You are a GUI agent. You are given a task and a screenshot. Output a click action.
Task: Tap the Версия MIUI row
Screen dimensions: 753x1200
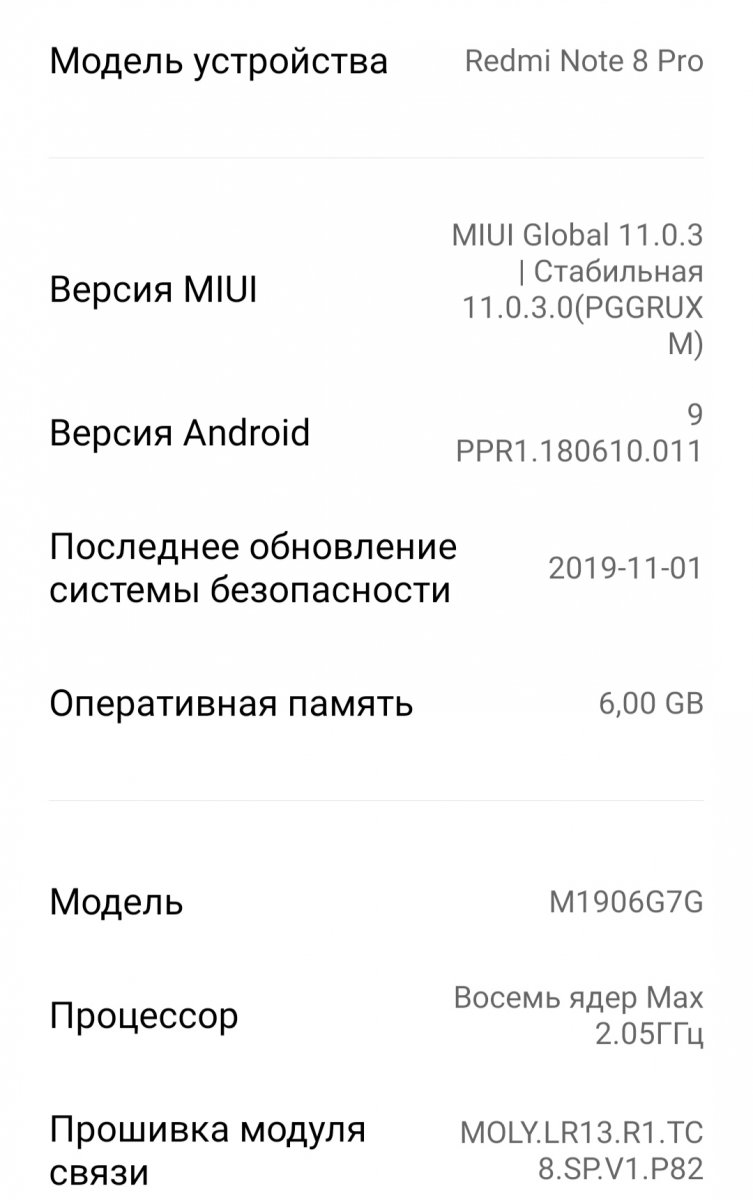pos(376,291)
